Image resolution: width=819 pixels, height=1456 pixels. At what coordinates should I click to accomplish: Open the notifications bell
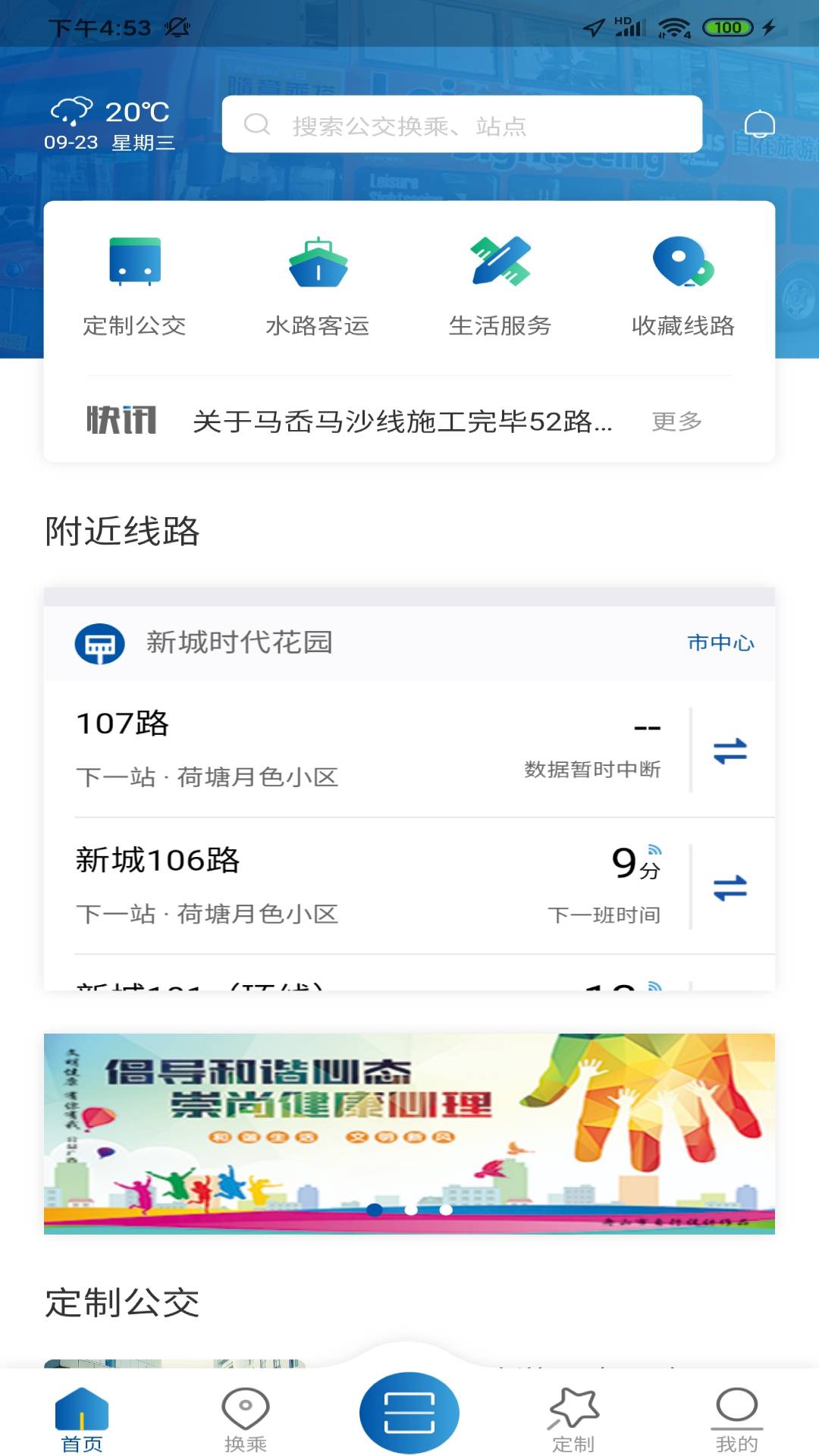click(759, 124)
